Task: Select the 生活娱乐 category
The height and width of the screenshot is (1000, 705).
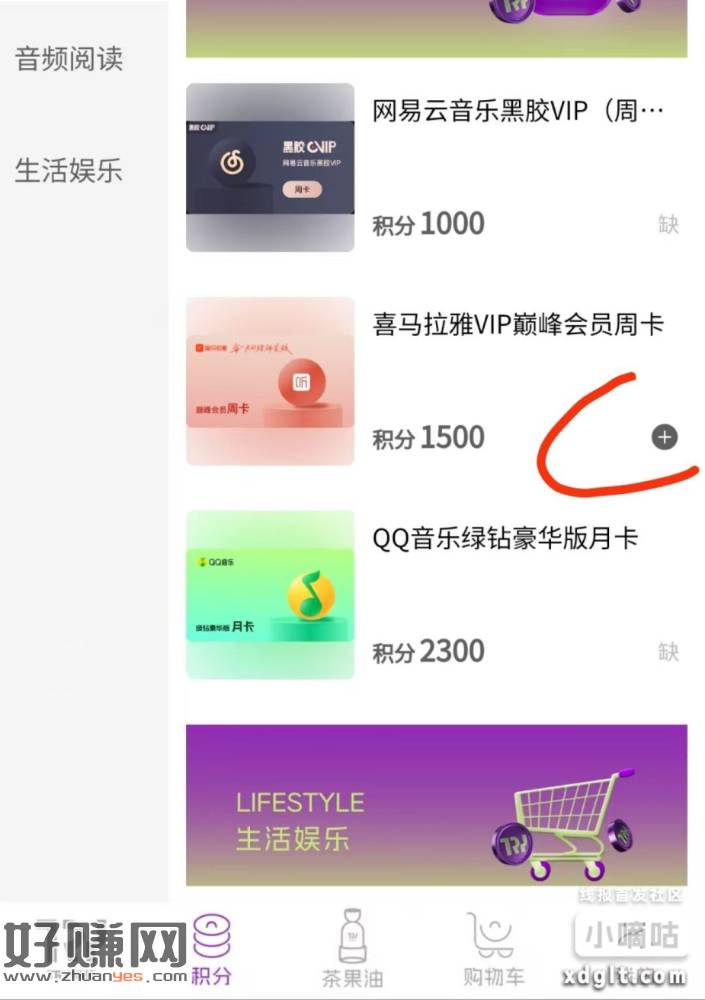Action: [68, 170]
